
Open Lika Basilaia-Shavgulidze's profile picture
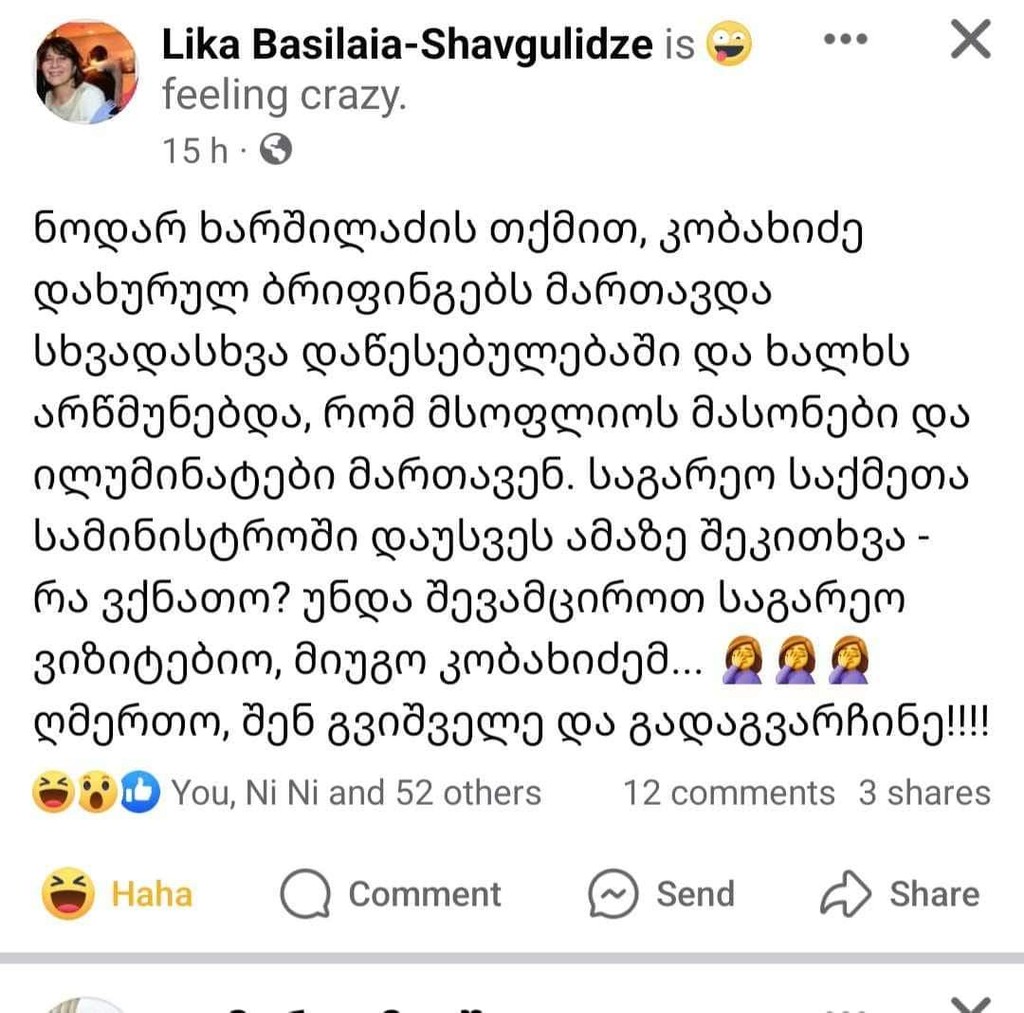[86, 72]
